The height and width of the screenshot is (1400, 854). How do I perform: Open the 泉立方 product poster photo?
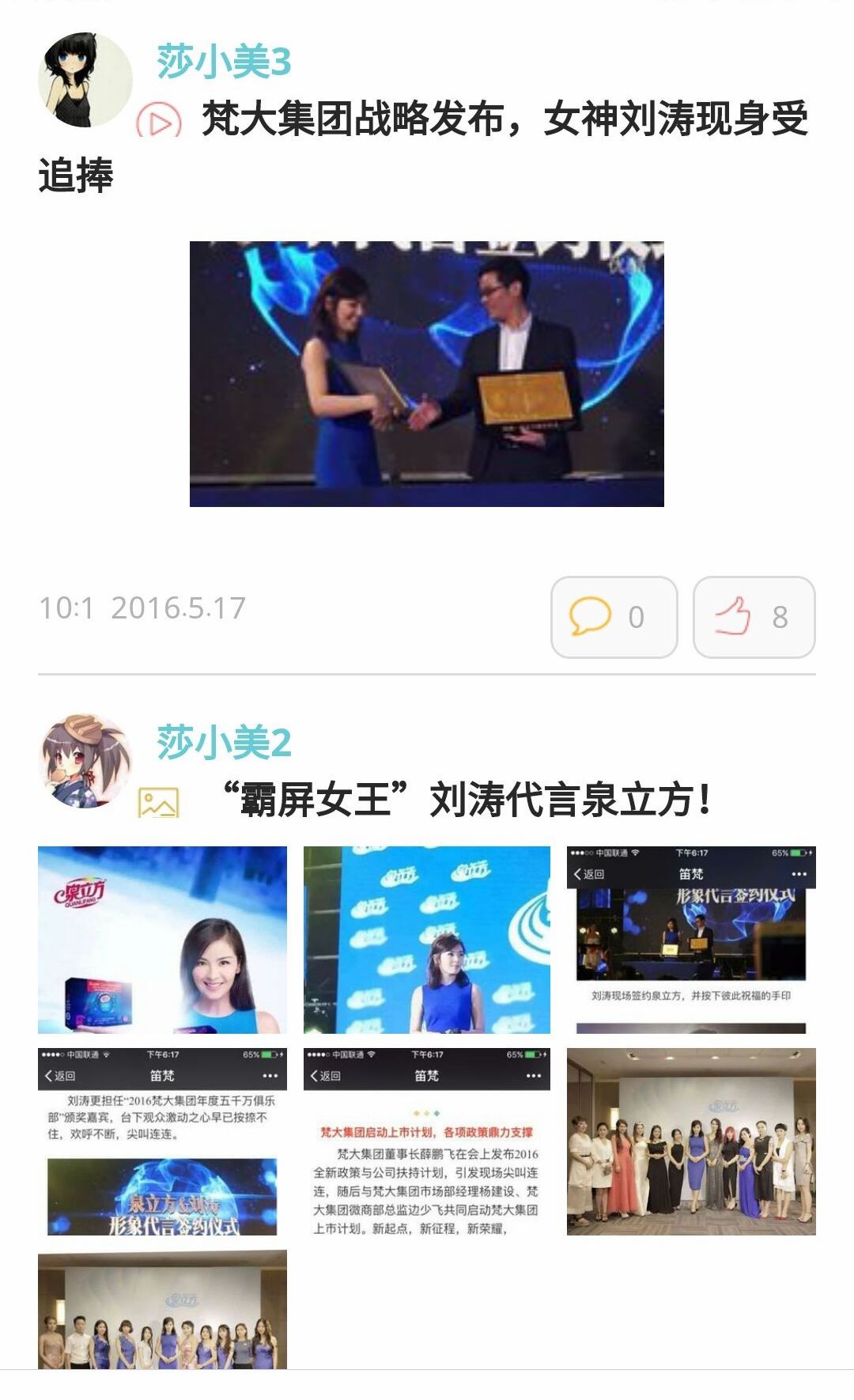point(162,940)
